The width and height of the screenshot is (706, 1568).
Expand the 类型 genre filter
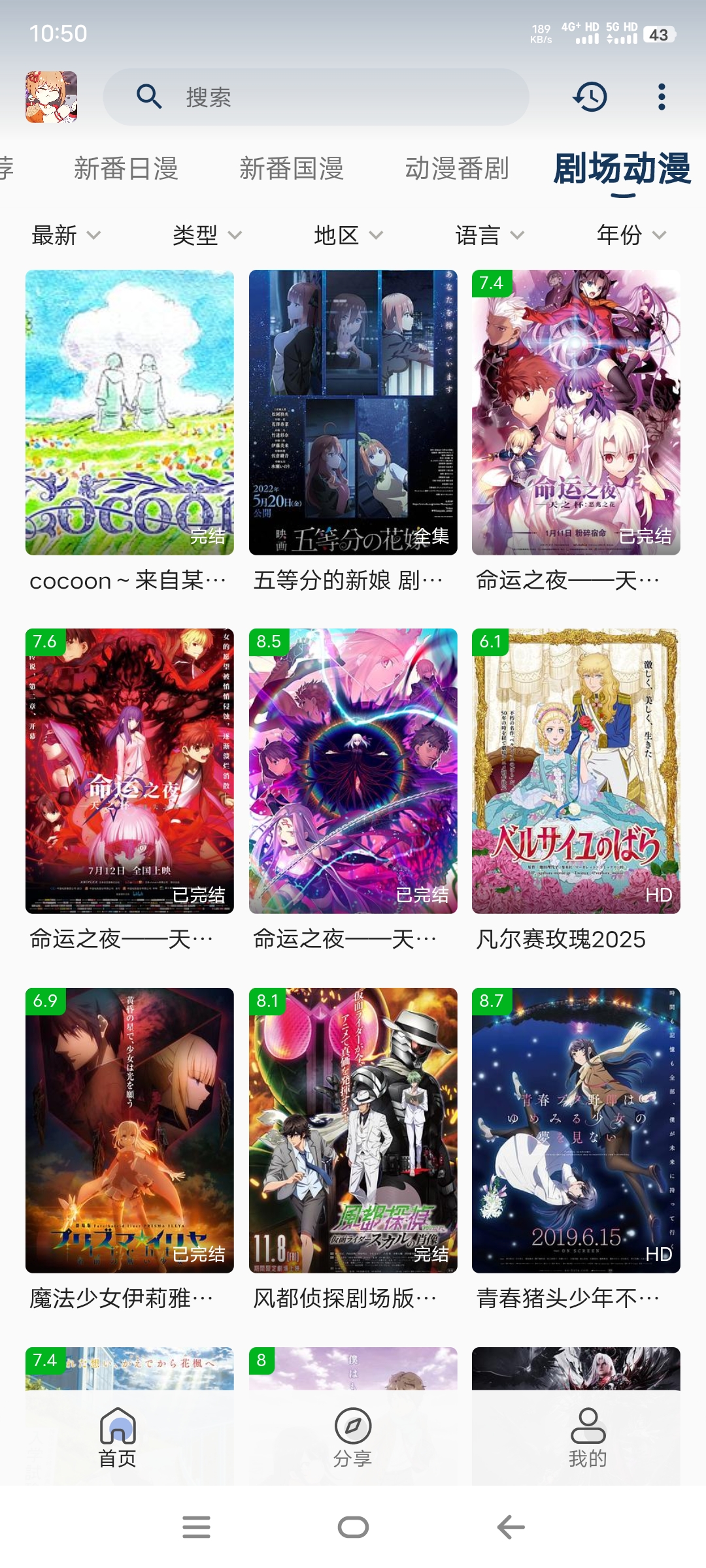pos(209,235)
